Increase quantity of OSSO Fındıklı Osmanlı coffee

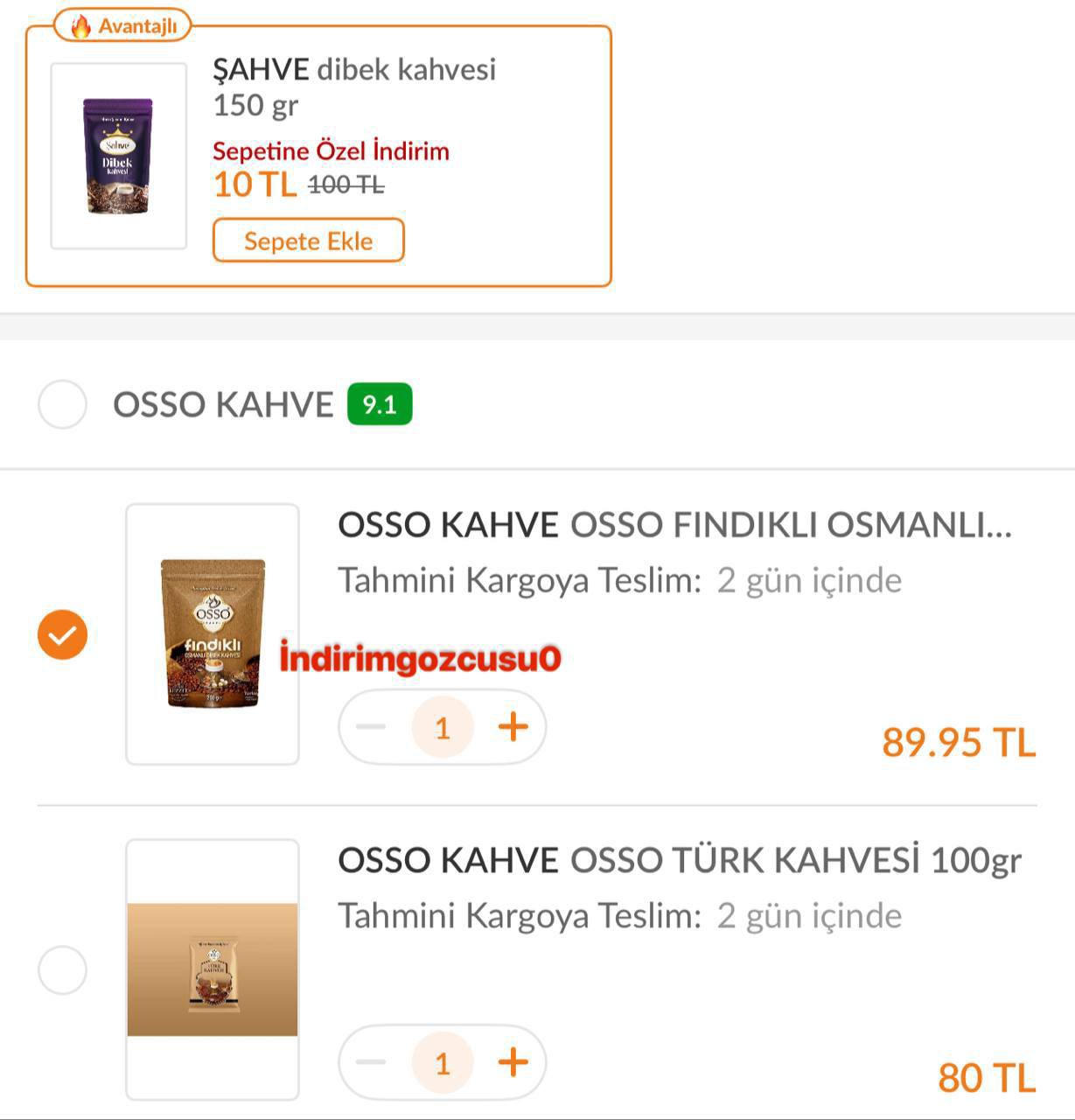click(x=513, y=727)
